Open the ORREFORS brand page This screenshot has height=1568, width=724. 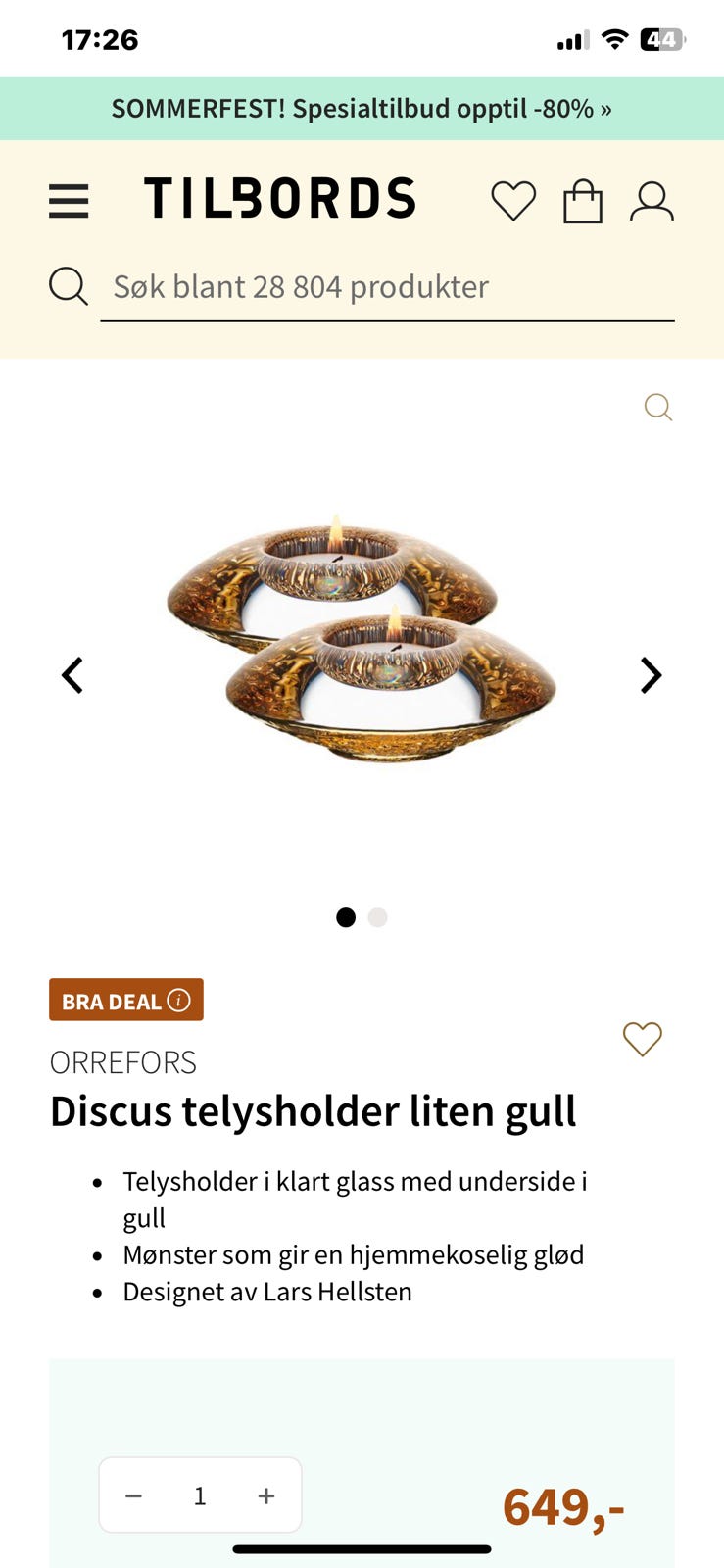122,1061
